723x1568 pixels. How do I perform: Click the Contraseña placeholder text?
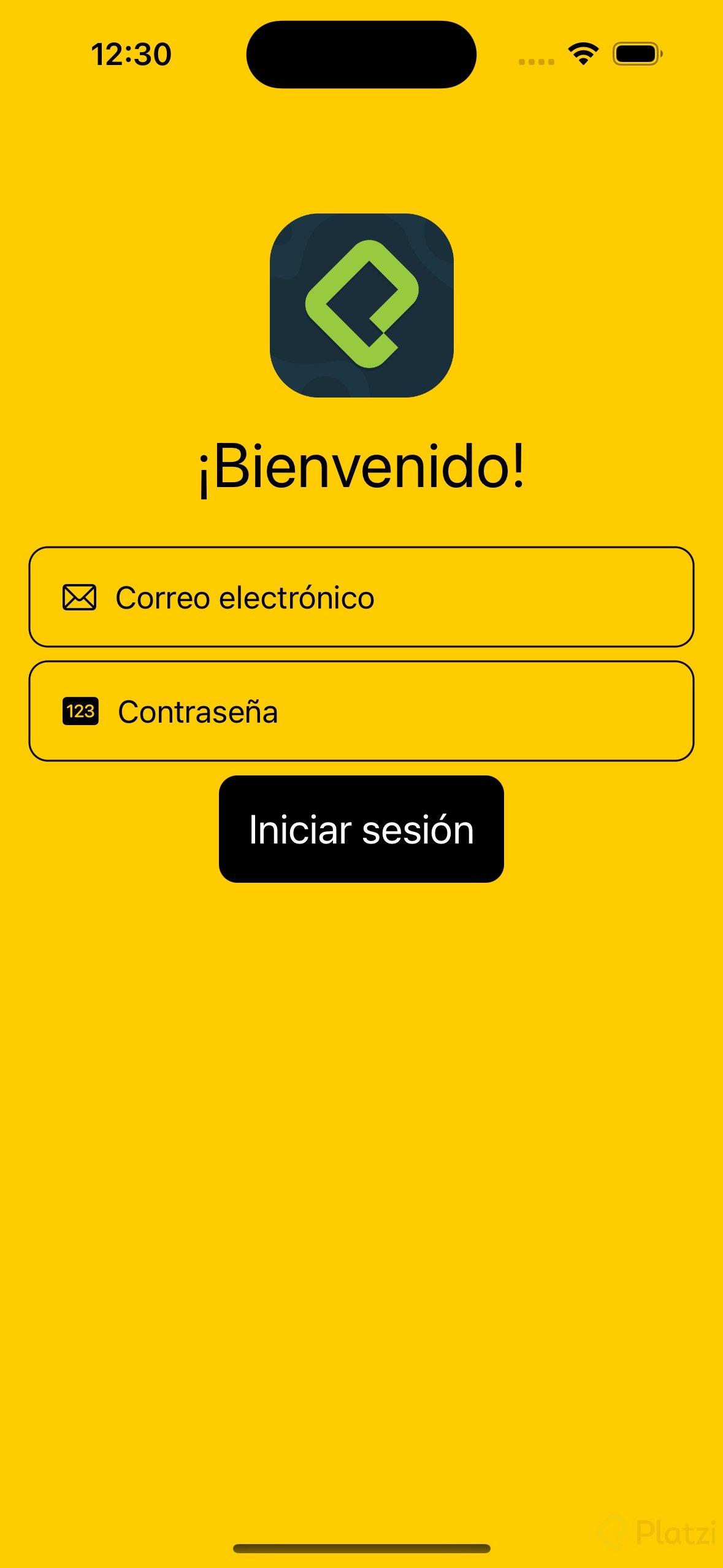(x=199, y=712)
